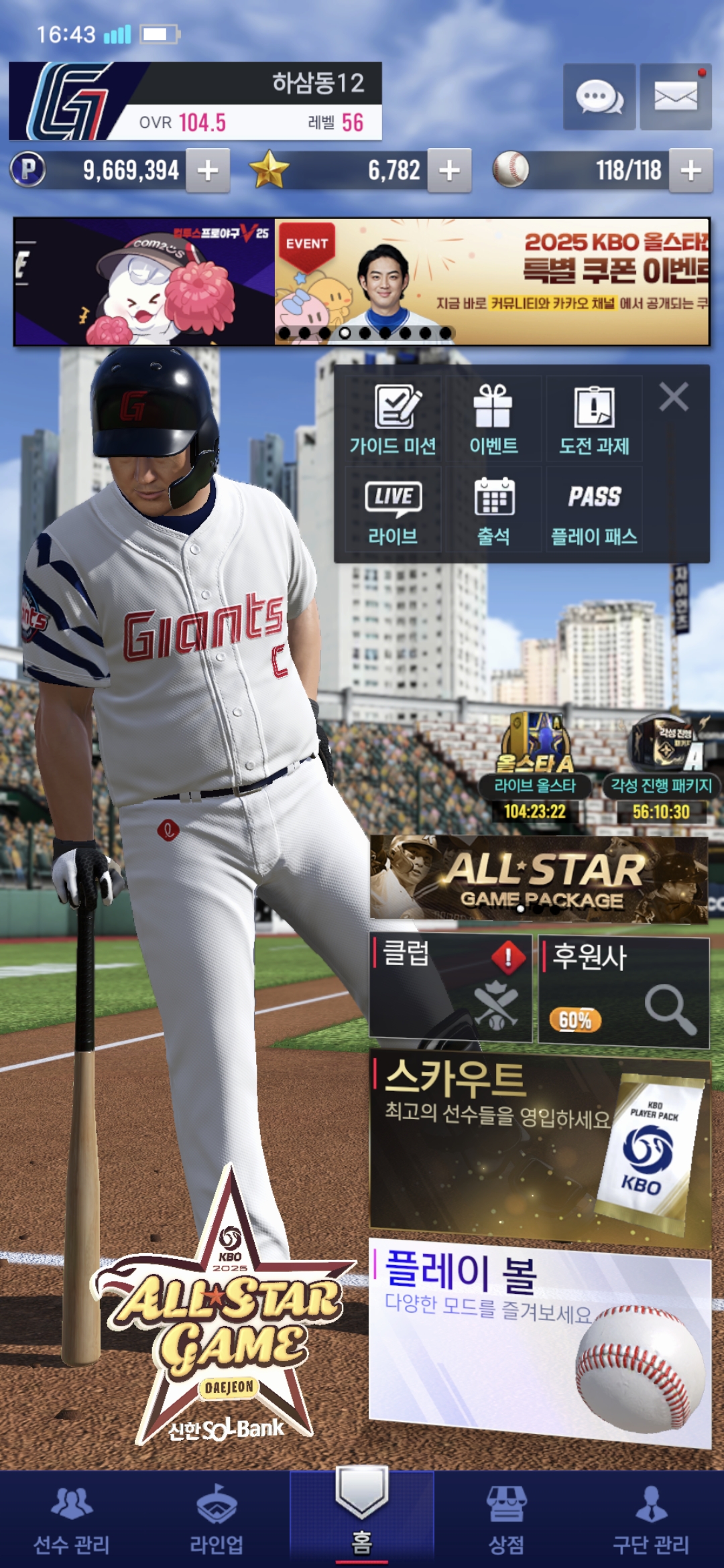Open 가이드 미션
This screenshot has height=1568, width=724.
(x=393, y=419)
